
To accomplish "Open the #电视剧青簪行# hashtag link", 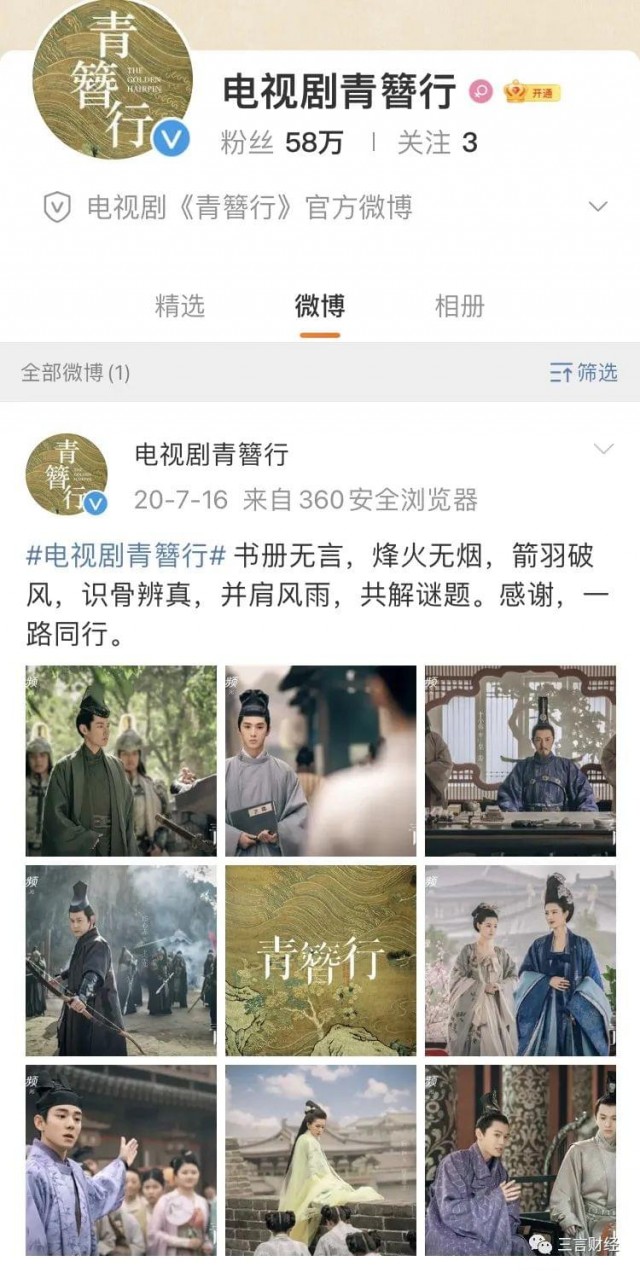I will coord(126,557).
